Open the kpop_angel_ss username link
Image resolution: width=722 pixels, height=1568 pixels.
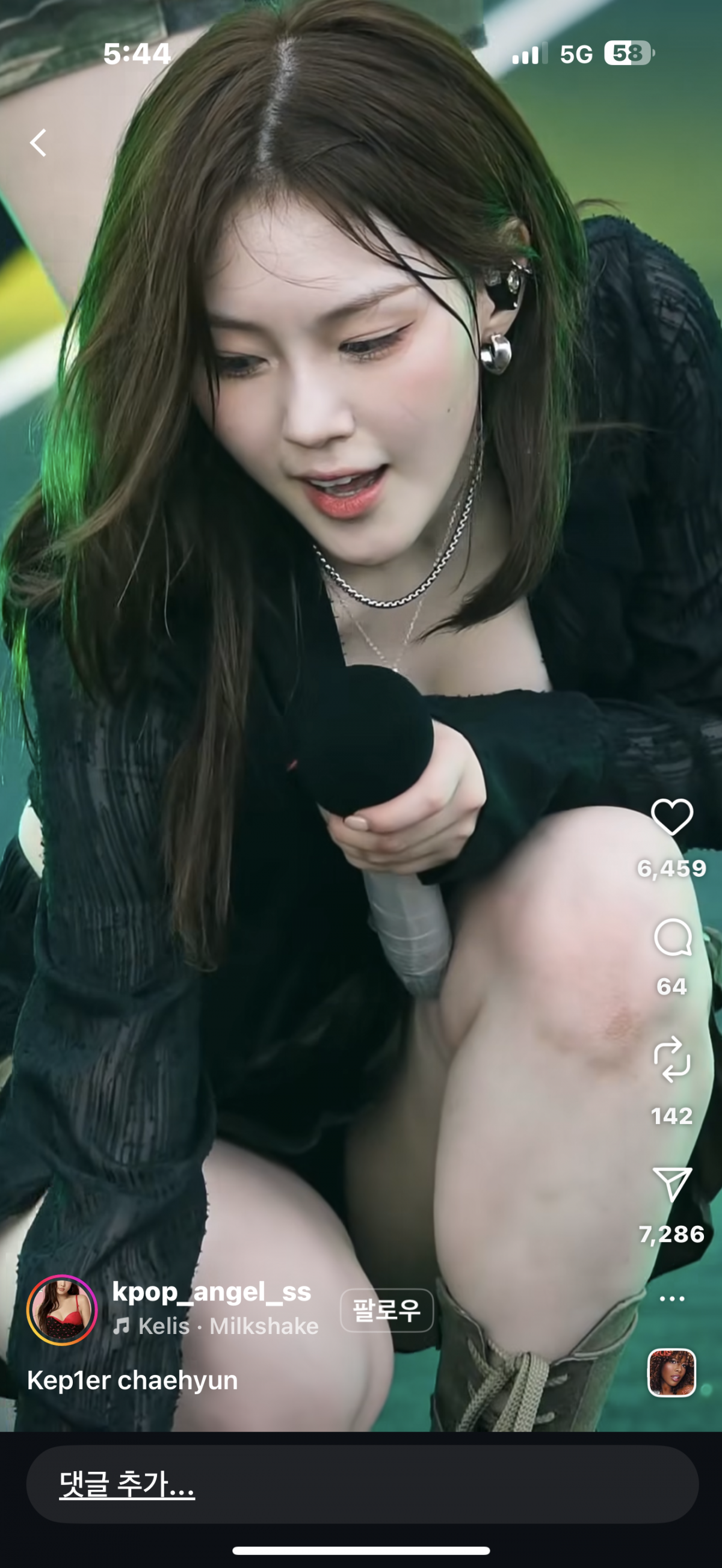pyautogui.click(x=211, y=1291)
